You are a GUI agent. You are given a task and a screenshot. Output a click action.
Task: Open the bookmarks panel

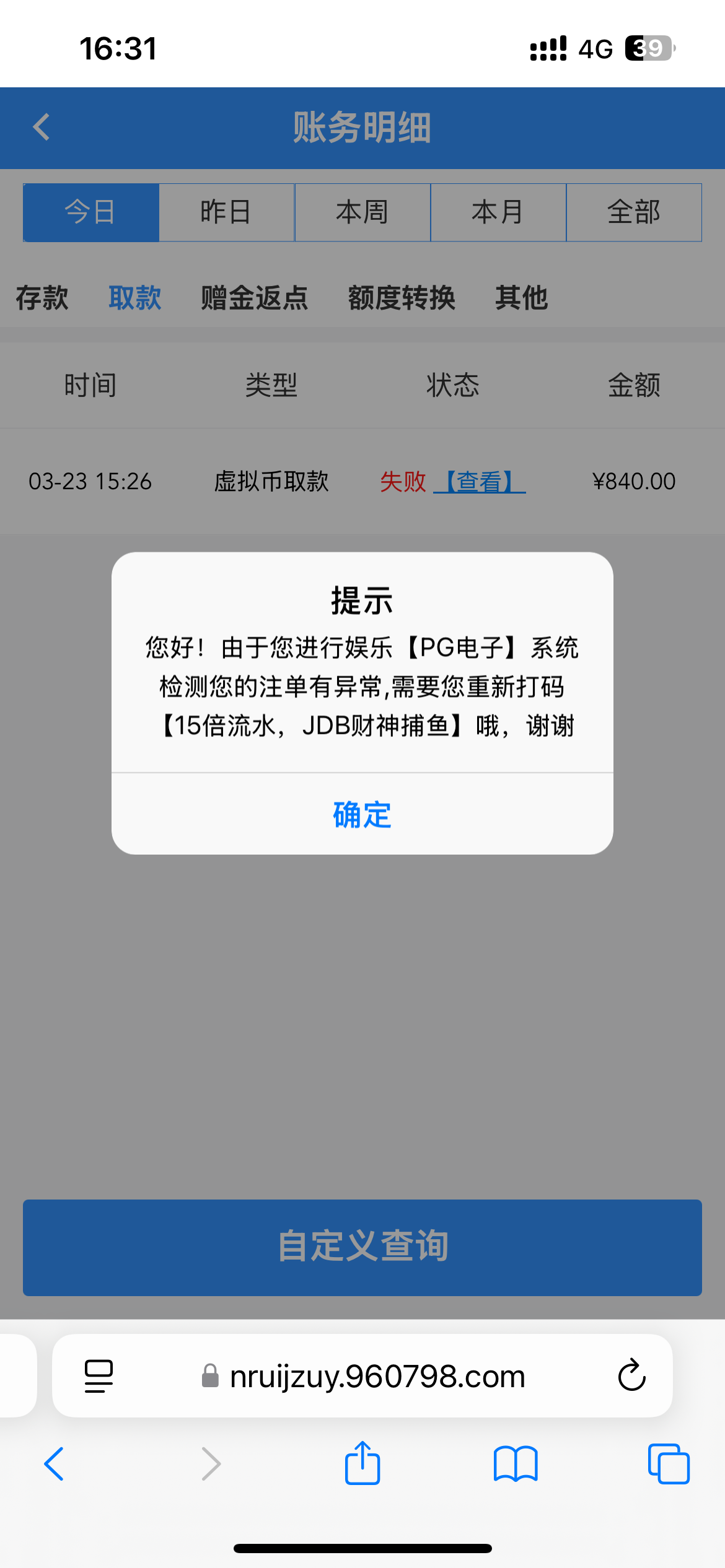tap(517, 1464)
